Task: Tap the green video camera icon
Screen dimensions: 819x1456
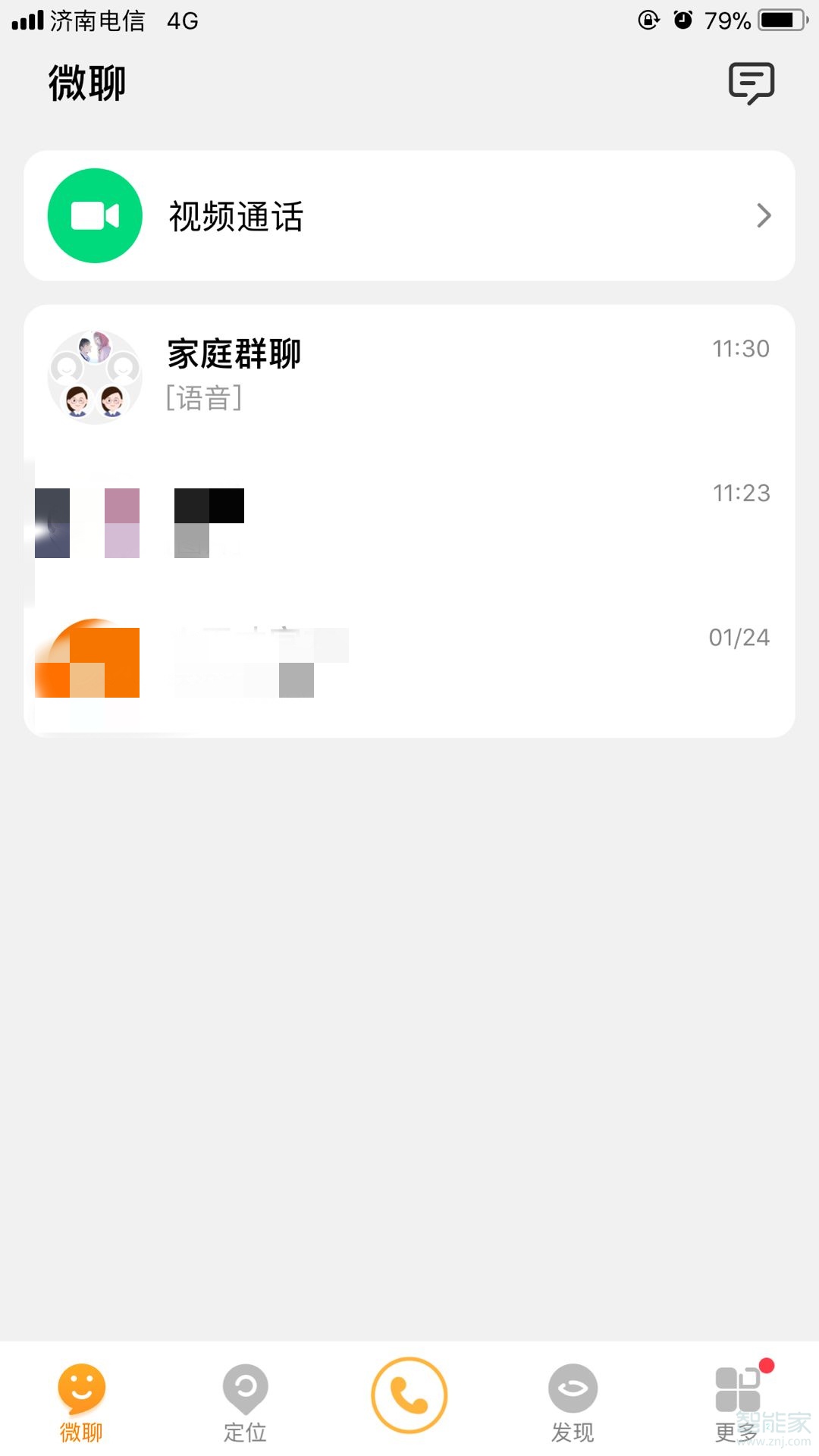Action: coord(96,215)
